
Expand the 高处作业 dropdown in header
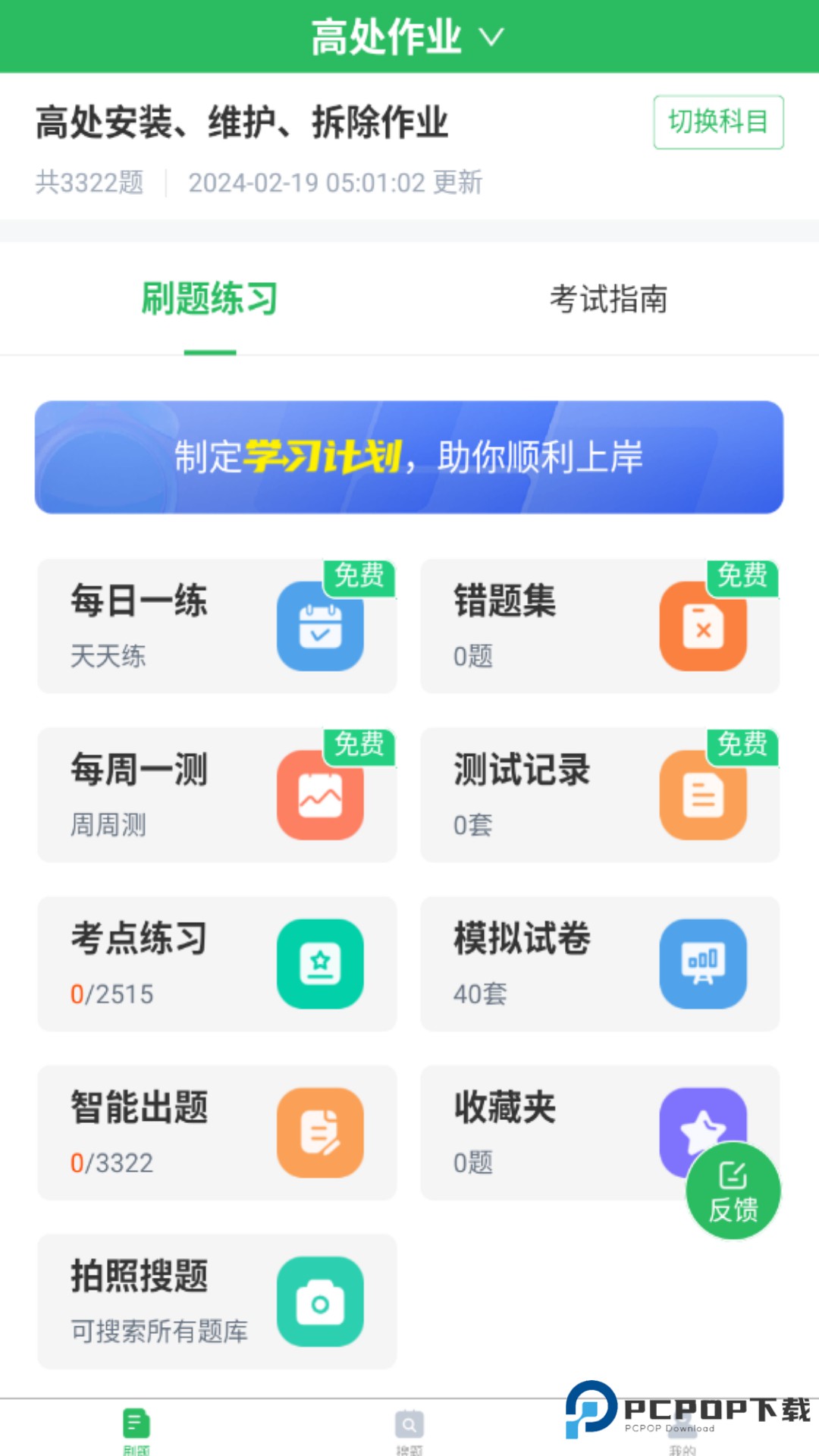point(408,36)
